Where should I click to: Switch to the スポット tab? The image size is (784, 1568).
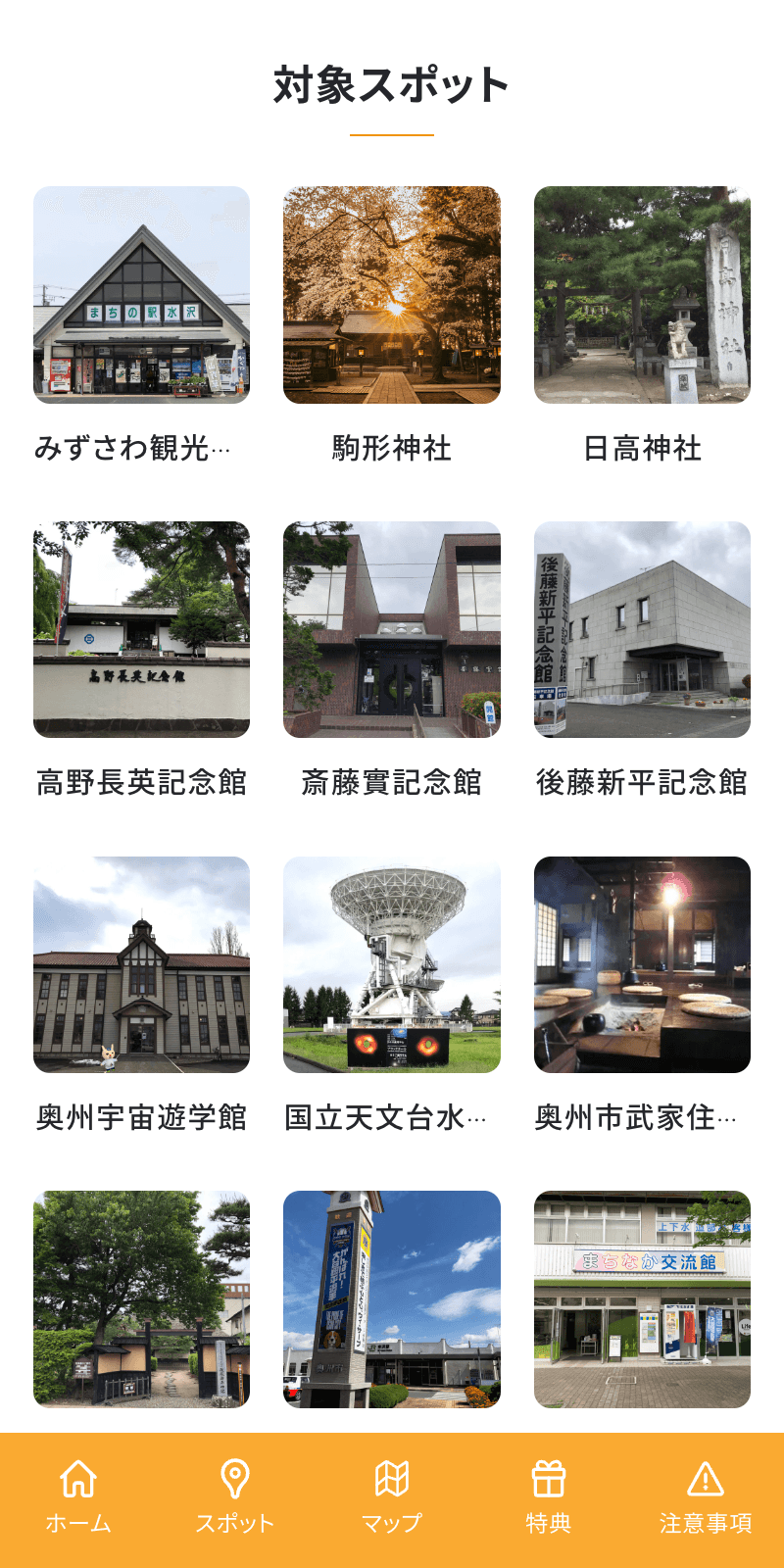pyautogui.click(x=235, y=1497)
